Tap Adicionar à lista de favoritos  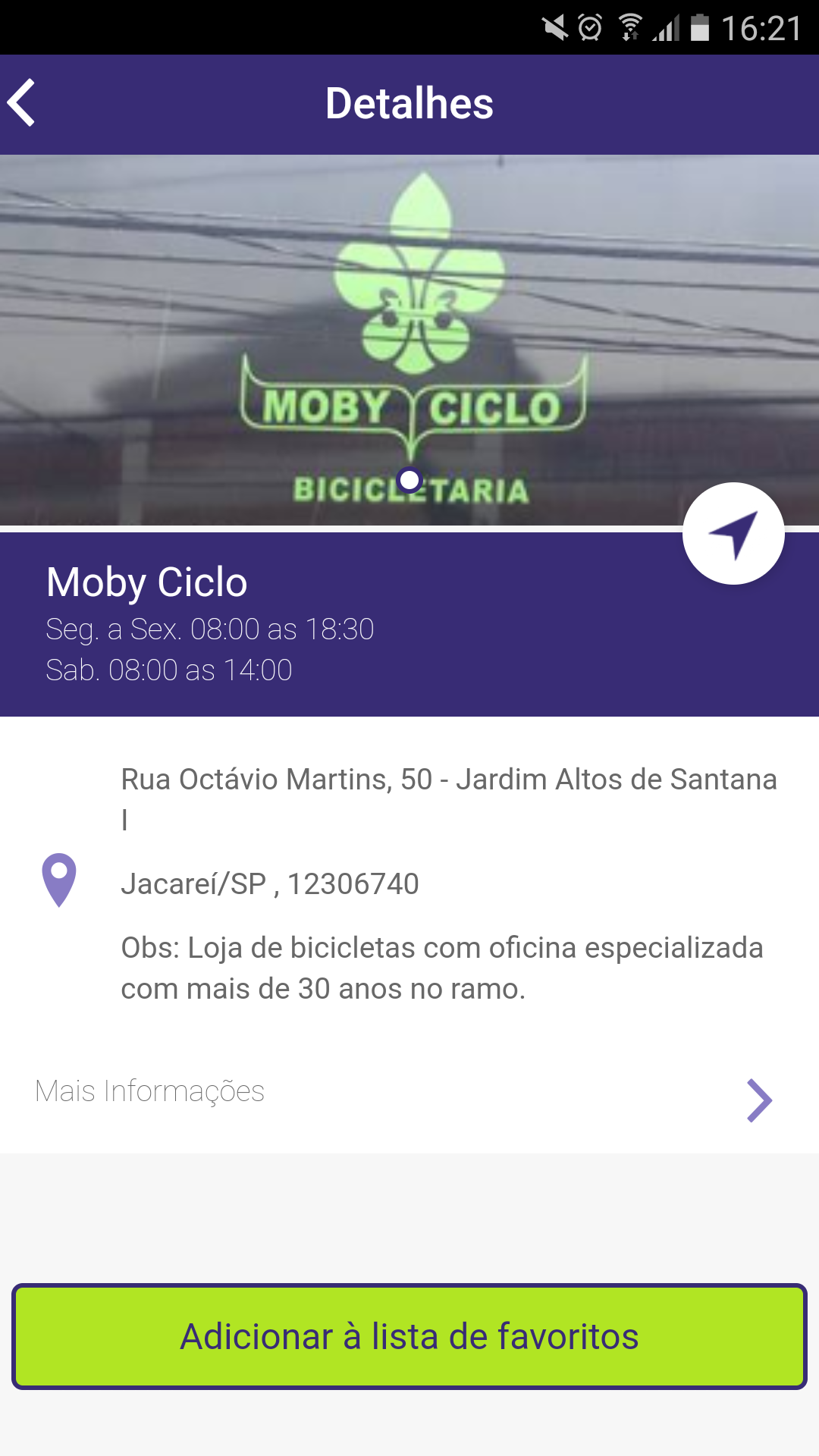(409, 1336)
